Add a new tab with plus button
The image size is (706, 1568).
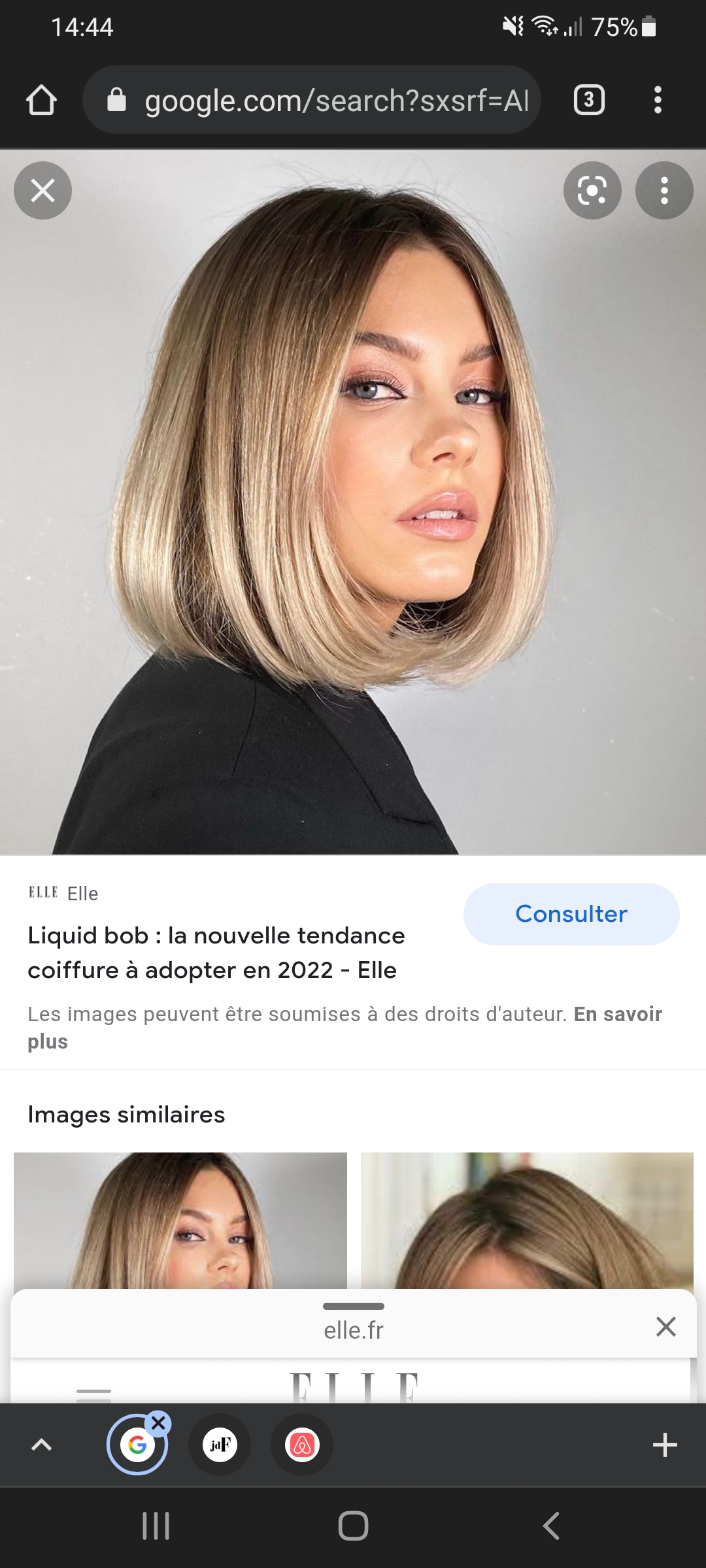[664, 1445]
